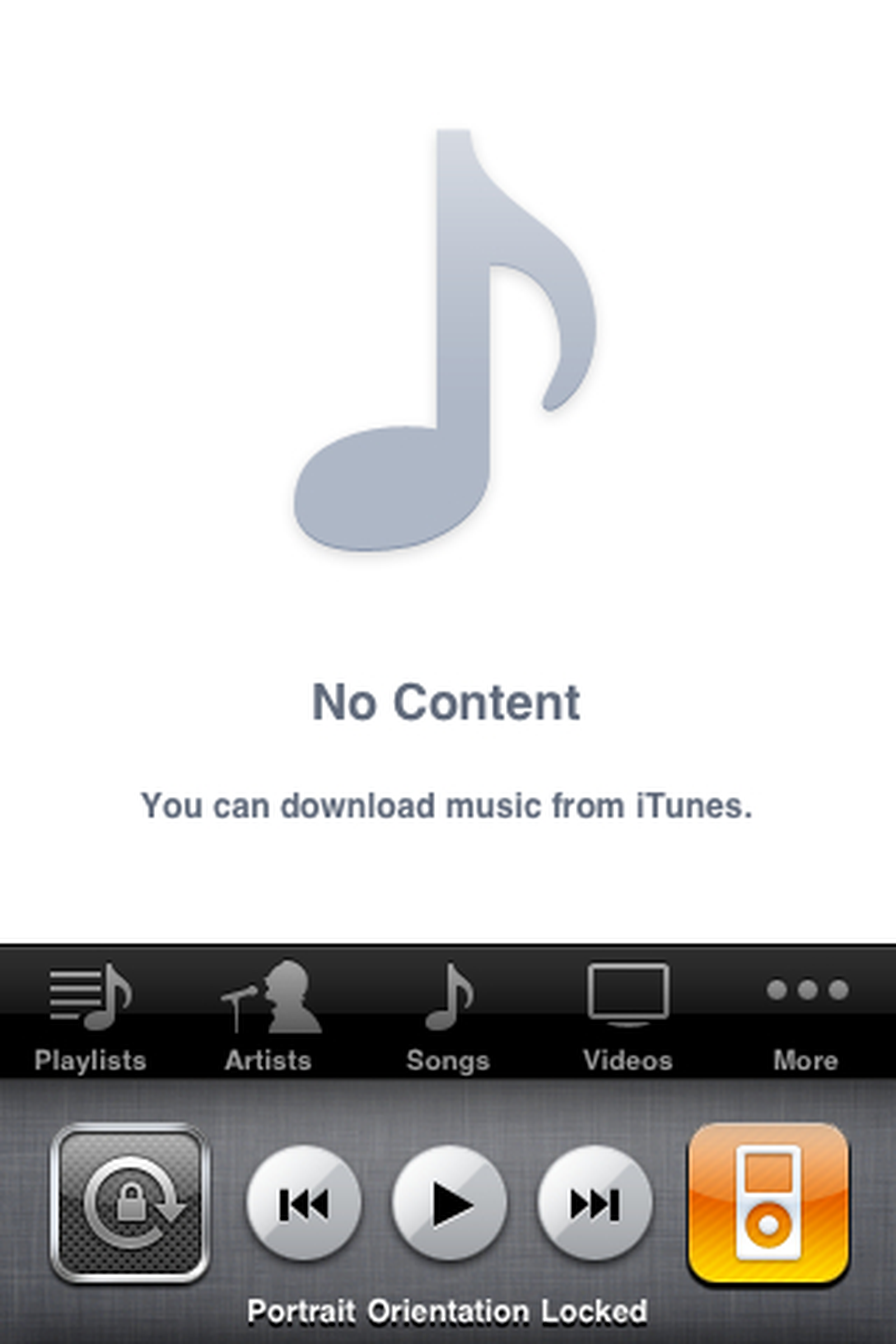Skip to the previous track
Viewport: 896px width, 1344px height.
(x=304, y=1203)
